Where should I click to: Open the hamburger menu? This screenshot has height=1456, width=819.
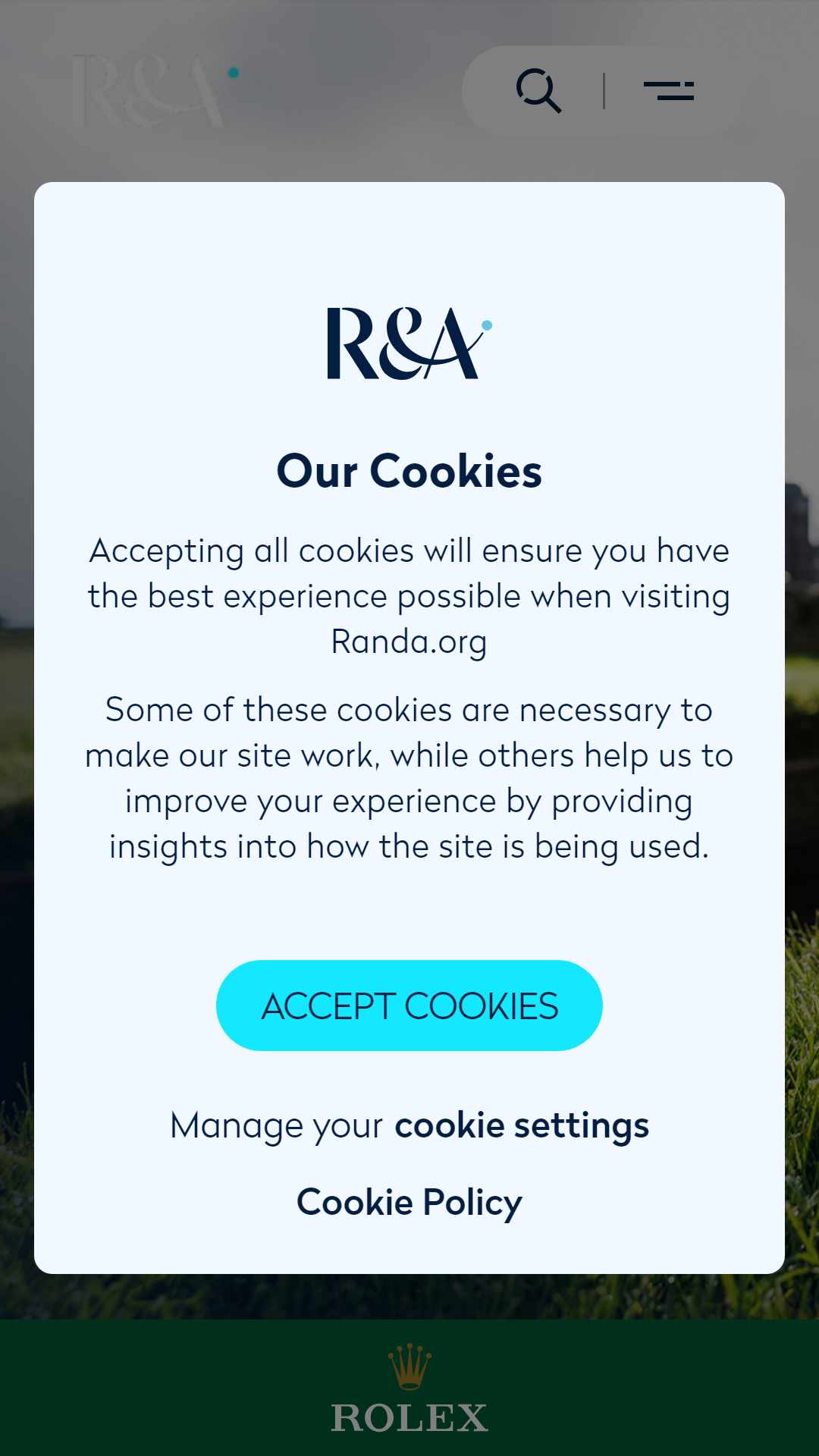pyautogui.click(x=669, y=91)
